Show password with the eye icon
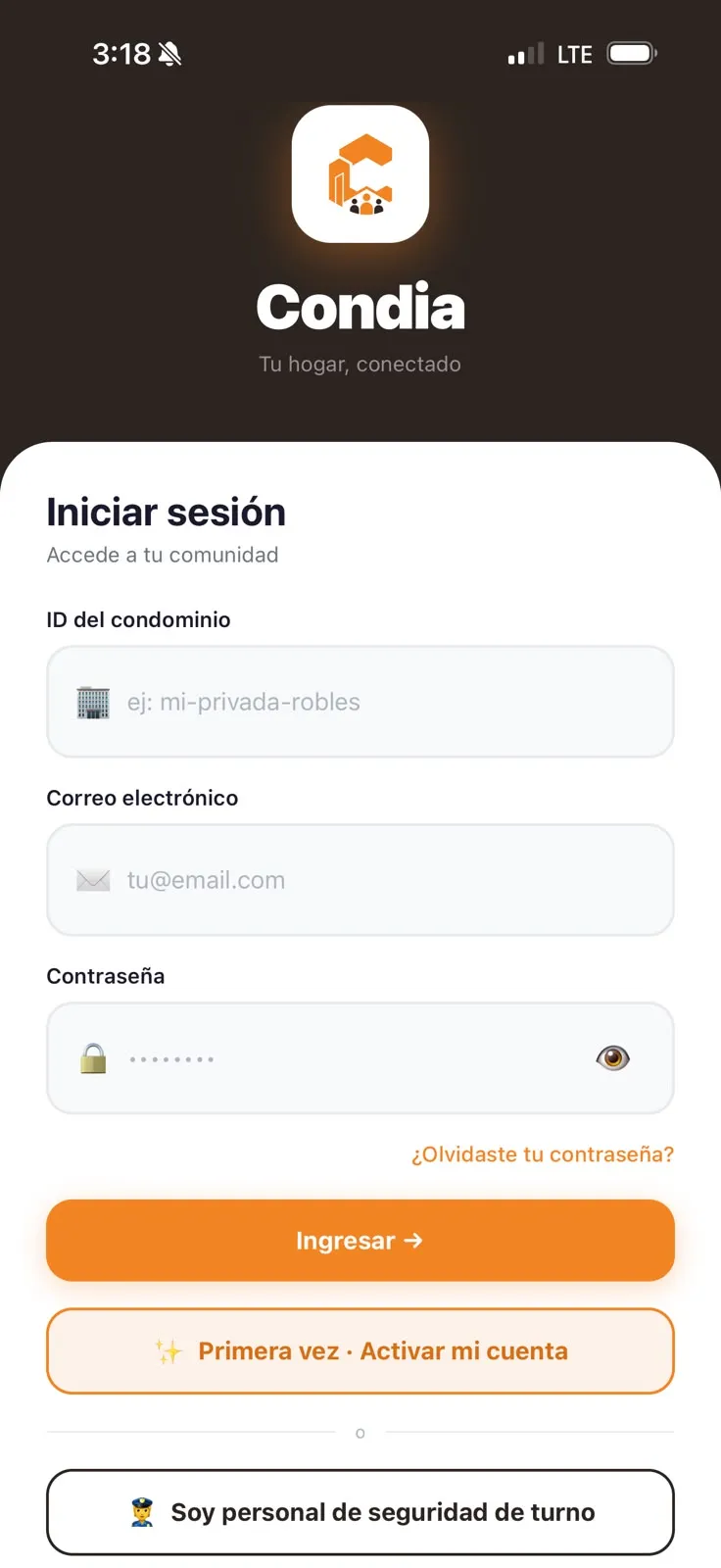Viewport: 721px width, 1568px height. click(613, 1058)
